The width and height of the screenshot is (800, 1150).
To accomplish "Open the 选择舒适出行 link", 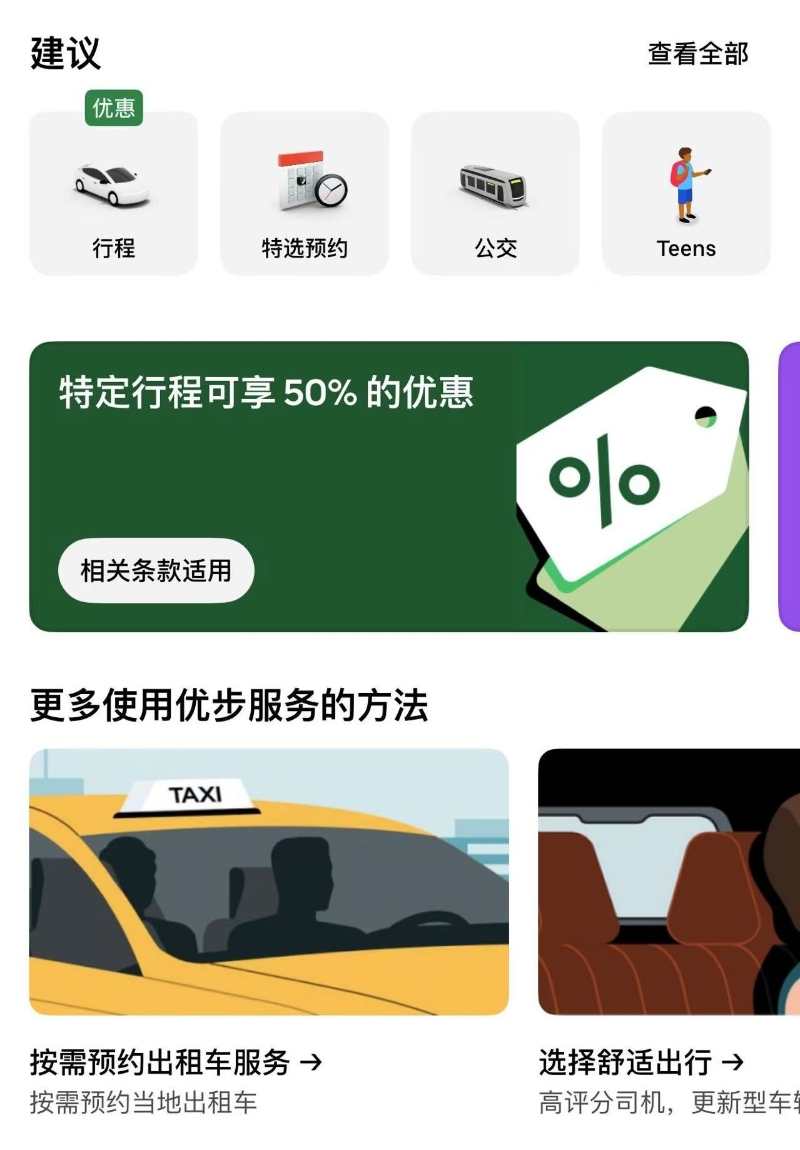I will point(640,1062).
